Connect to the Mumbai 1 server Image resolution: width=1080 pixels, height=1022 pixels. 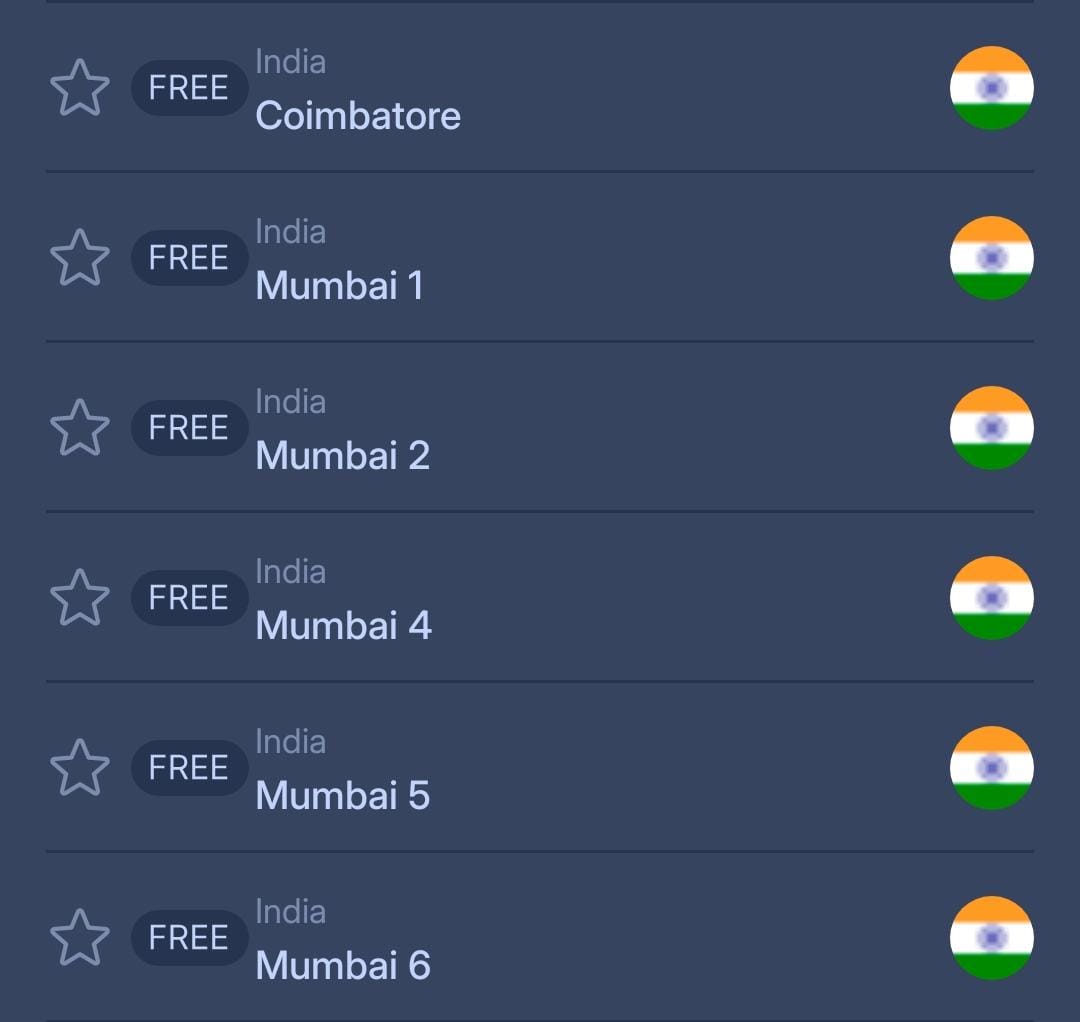340,285
